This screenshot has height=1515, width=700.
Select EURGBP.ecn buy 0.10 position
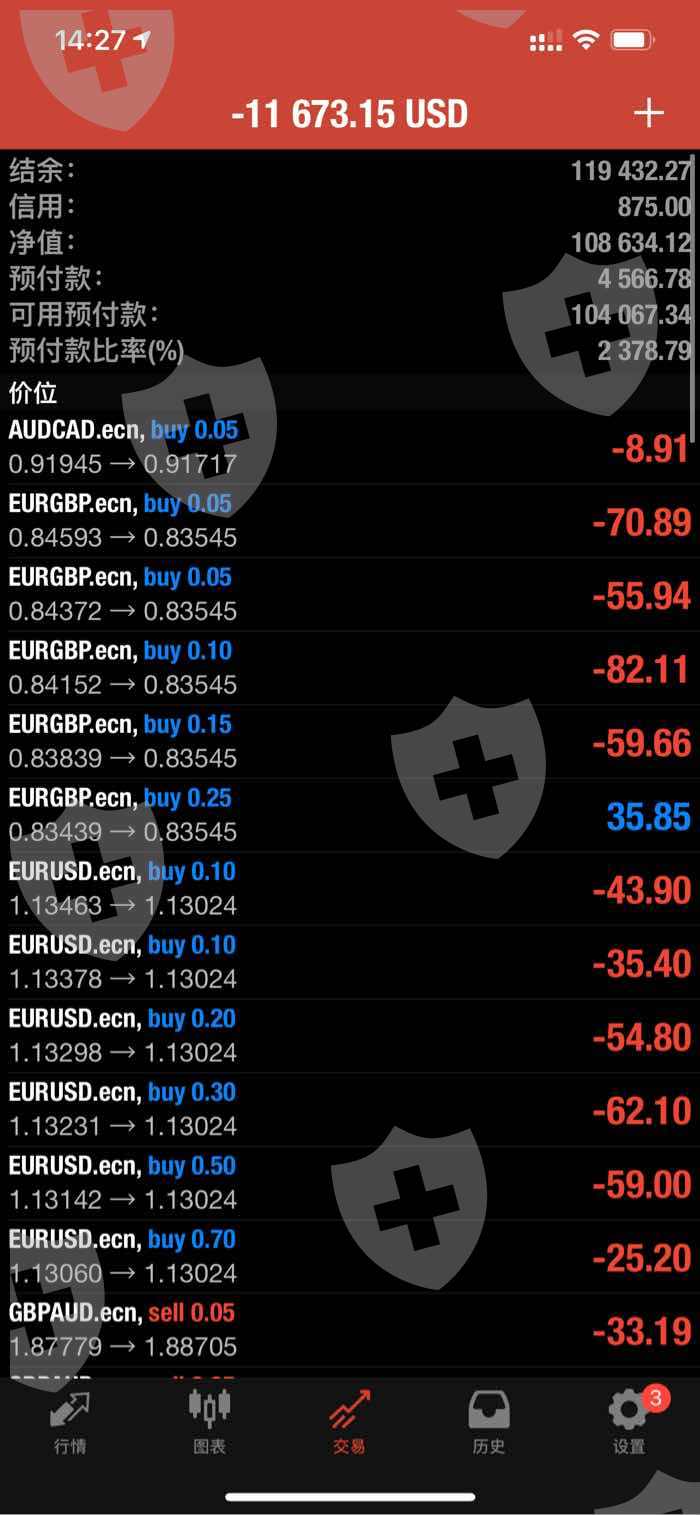pos(350,668)
